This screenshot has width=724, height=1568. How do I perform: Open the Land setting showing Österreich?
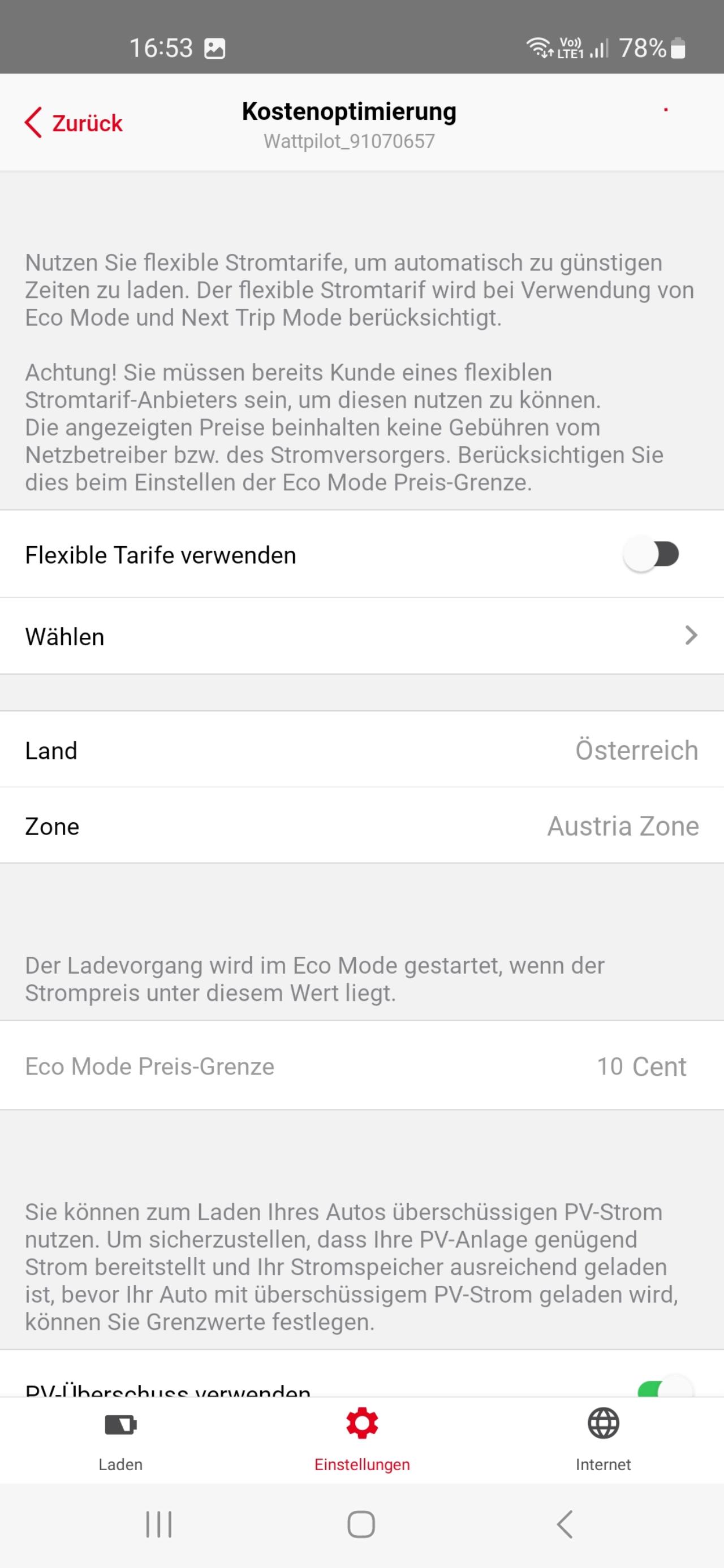tap(361, 750)
